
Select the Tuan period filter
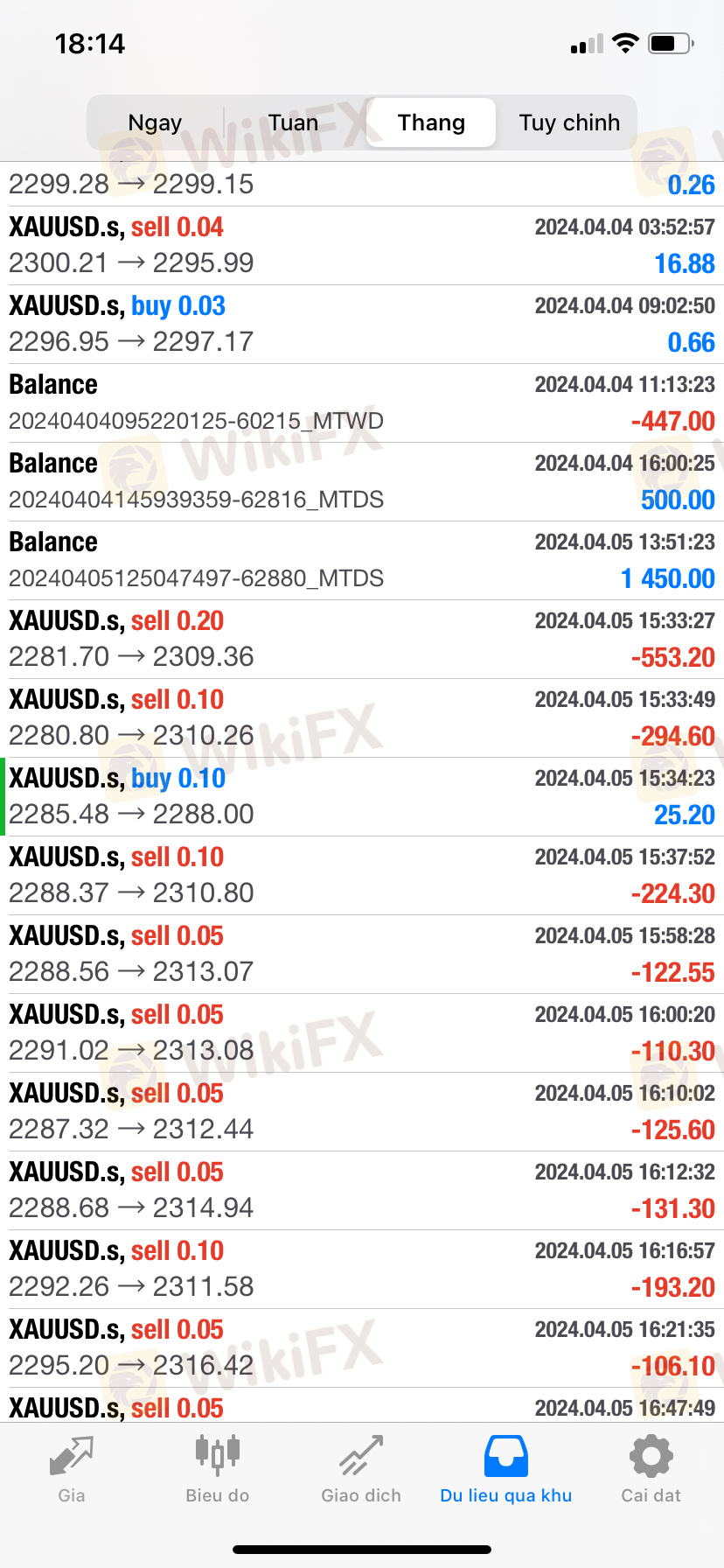(x=293, y=122)
